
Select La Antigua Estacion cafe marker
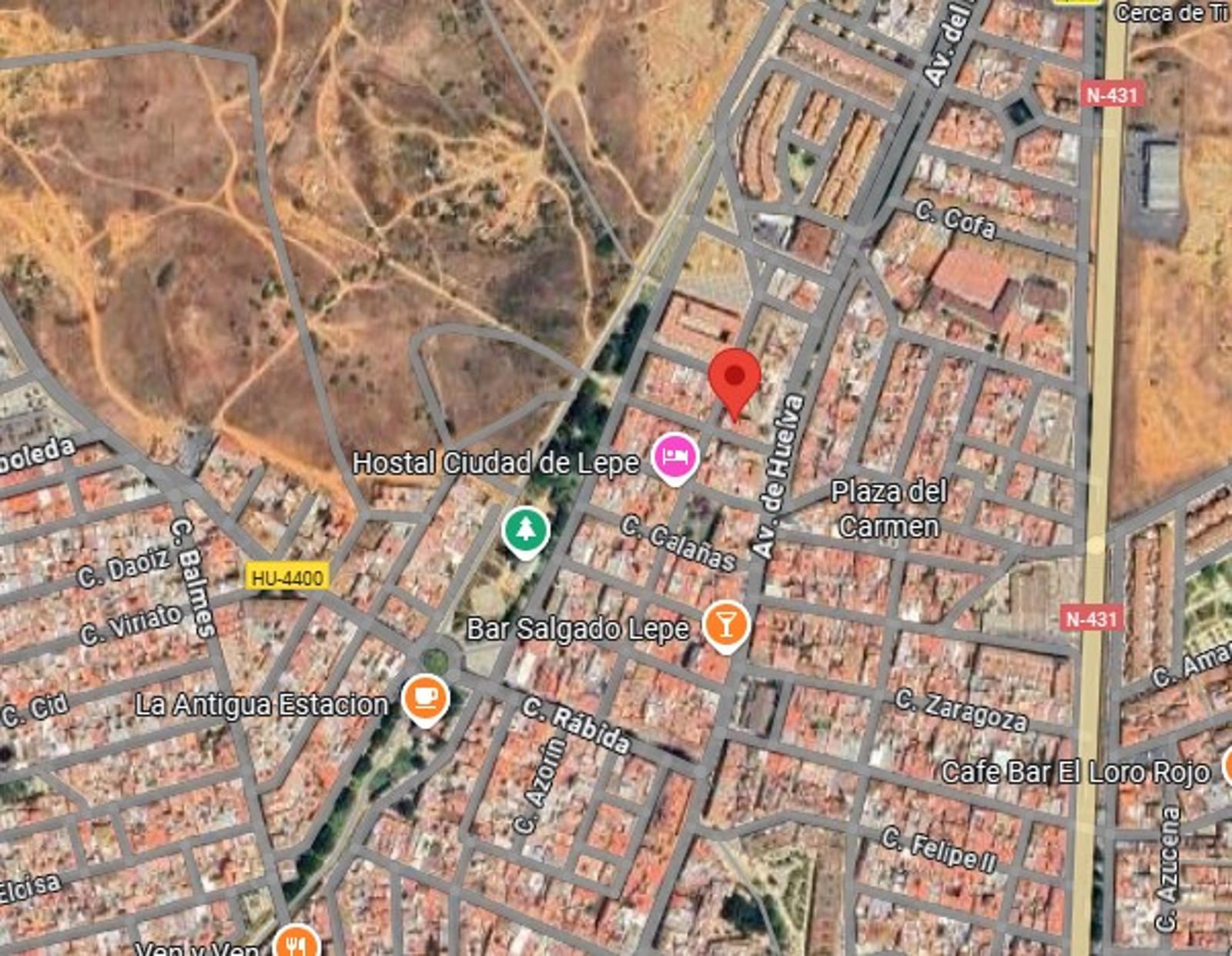tap(425, 697)
